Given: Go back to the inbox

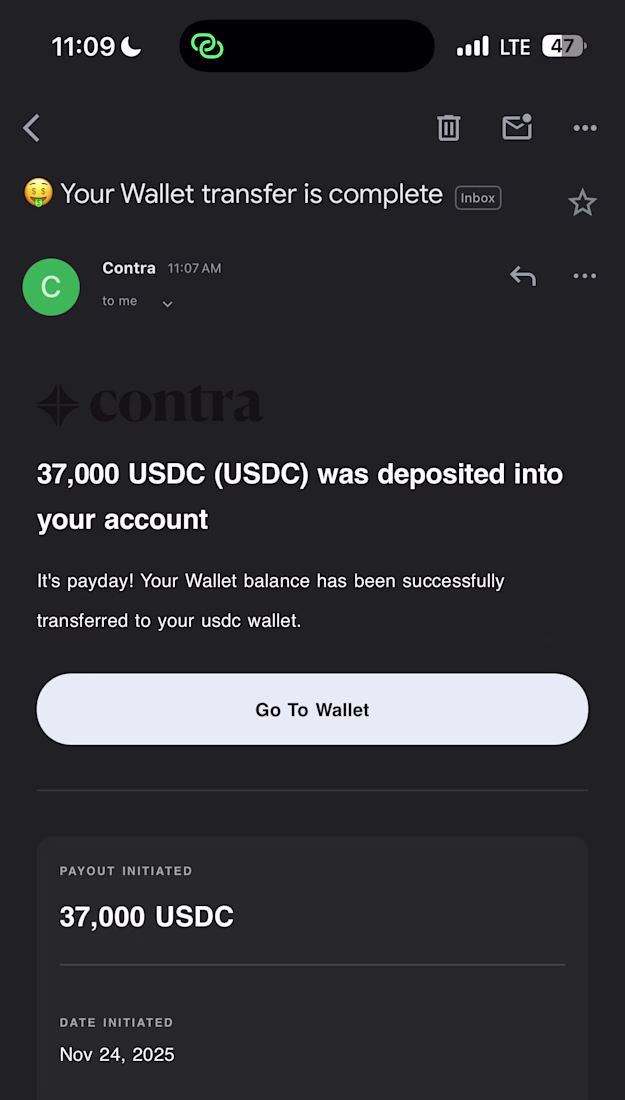Looking at the screenshot, I should pos(32,128).
